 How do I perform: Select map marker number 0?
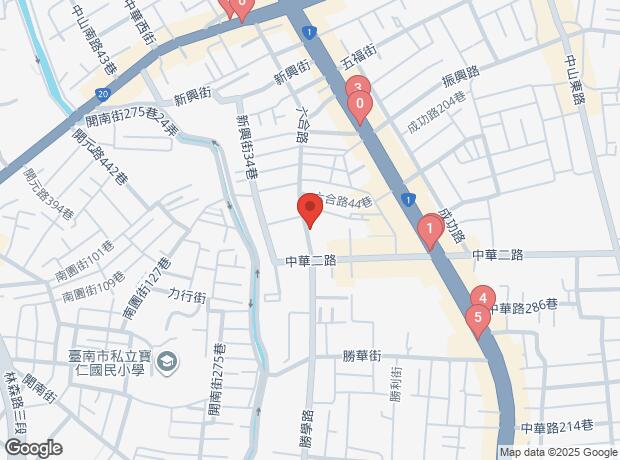[360, 105]
